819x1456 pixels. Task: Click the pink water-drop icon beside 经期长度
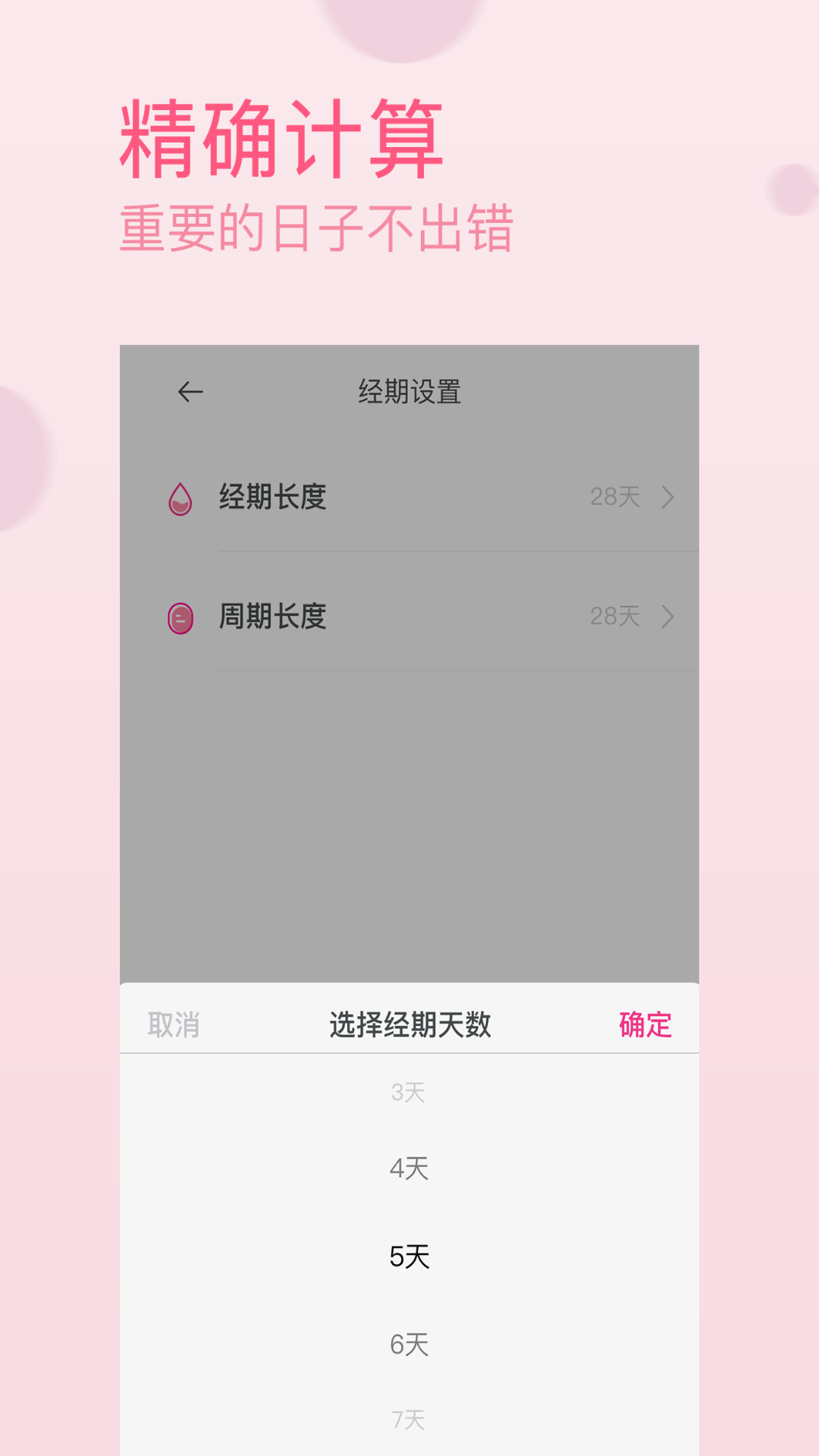pos(179,498)
